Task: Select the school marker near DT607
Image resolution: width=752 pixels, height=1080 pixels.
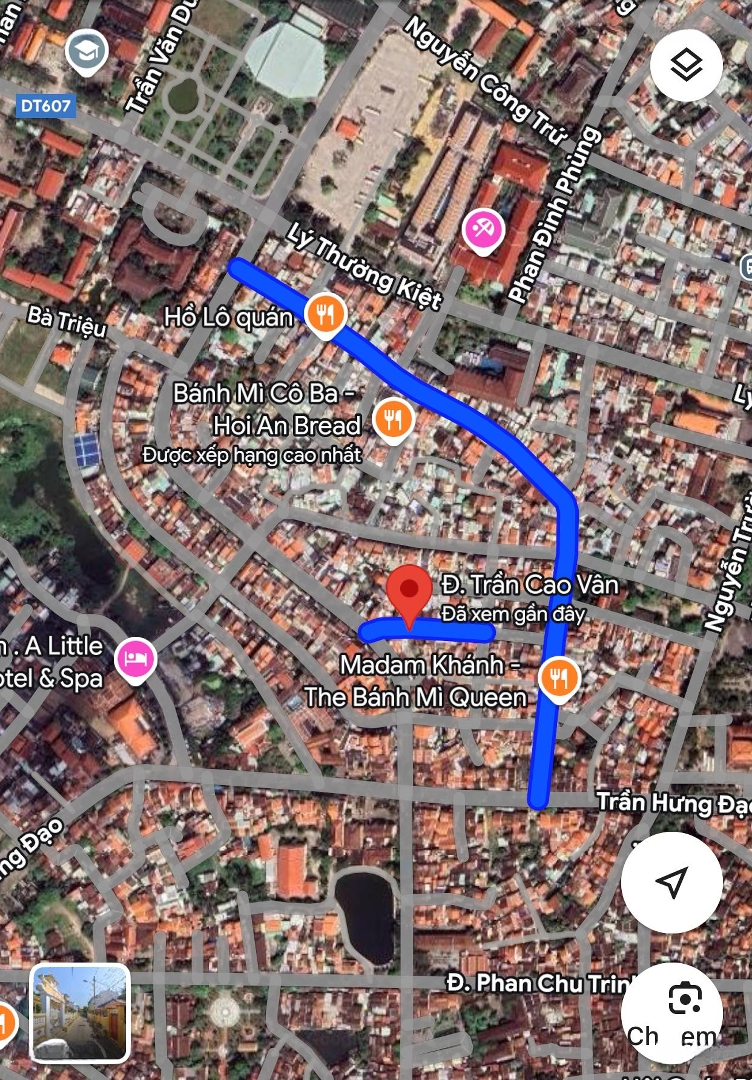Action: click(87, 50)
